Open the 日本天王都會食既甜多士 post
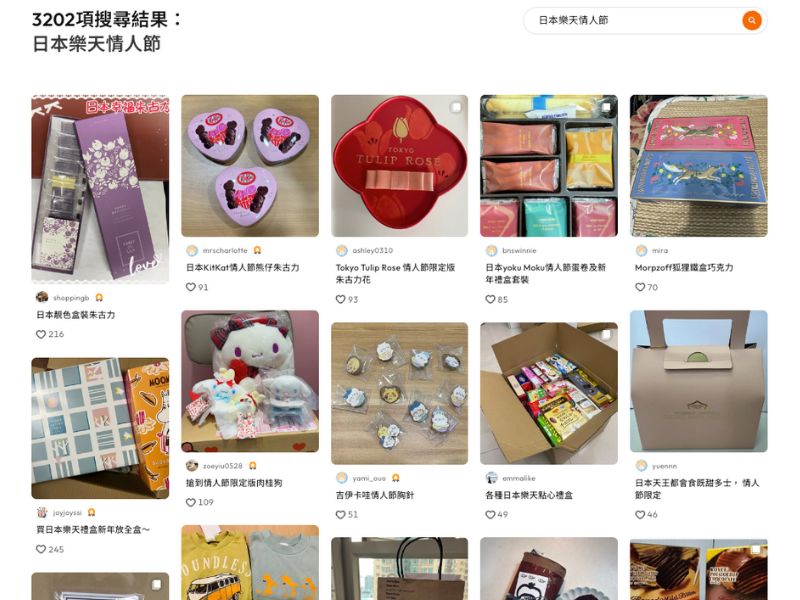Screen dimensions: 800x600 tap(698, 380)
